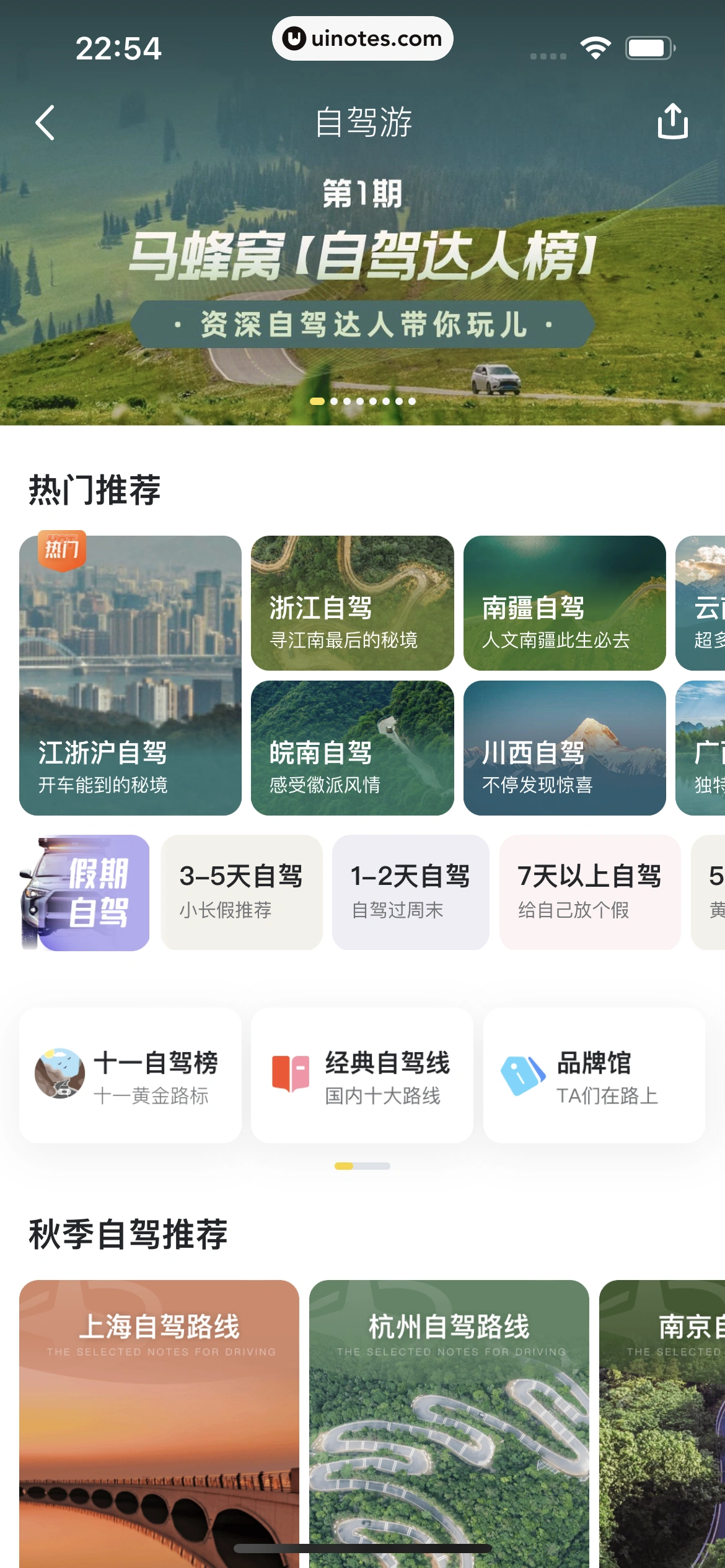Viewport: 725px width, 1568px height.
Task: Select the 3-5天自驾 filter chip
Action: tap(242, 892)
